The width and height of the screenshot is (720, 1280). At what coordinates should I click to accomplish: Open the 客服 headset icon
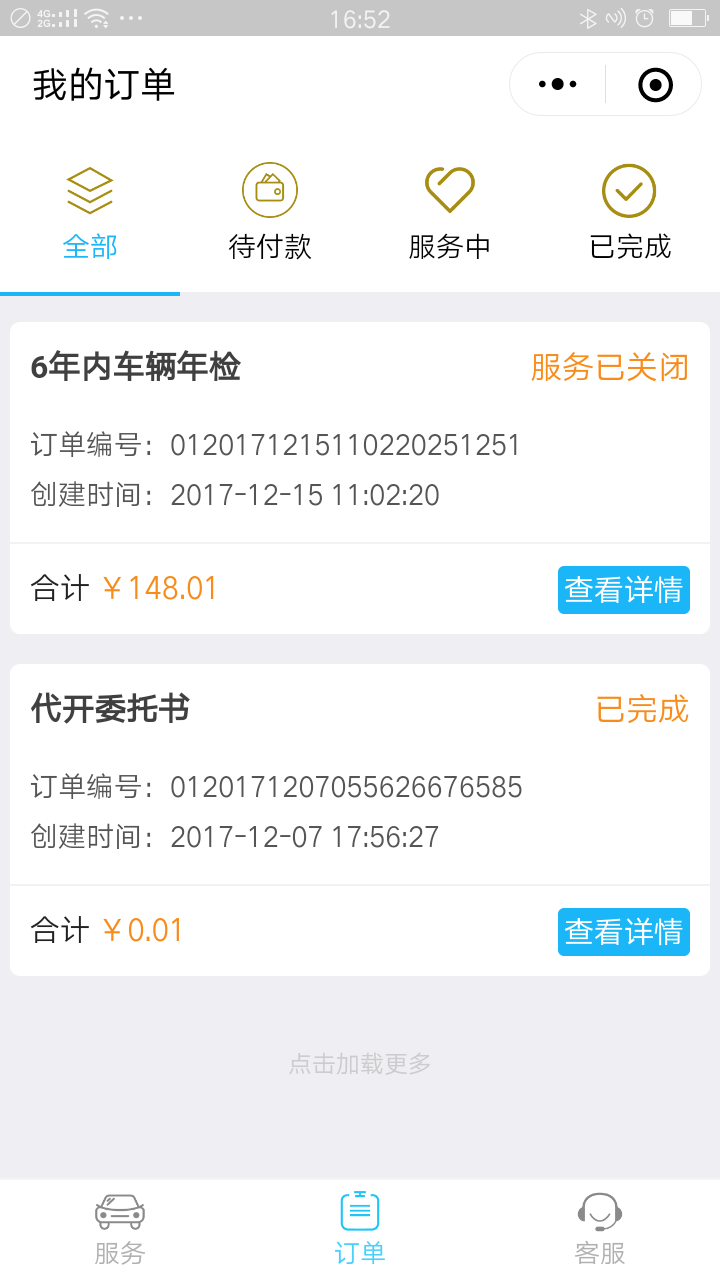point(599,1210)
